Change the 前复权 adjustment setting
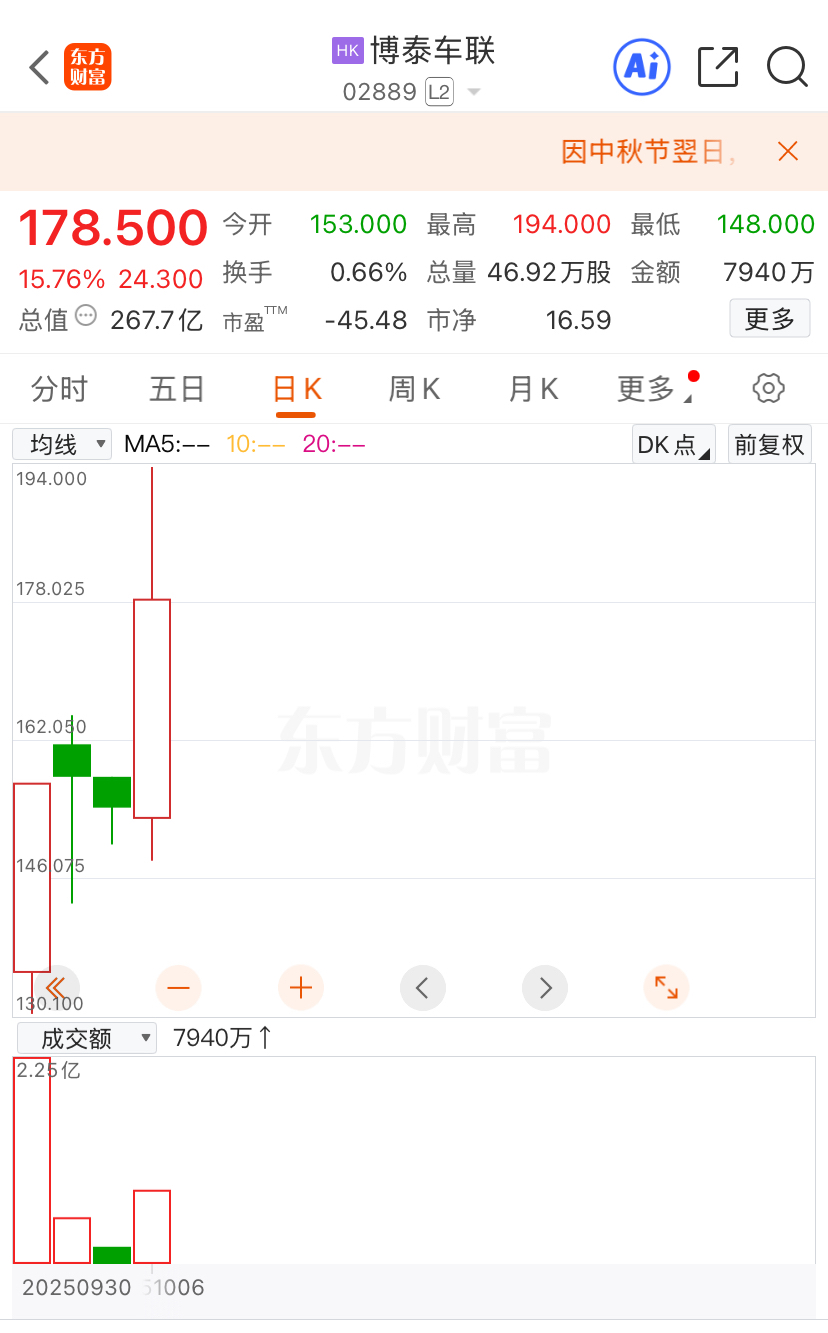 [x=769, y=444]
